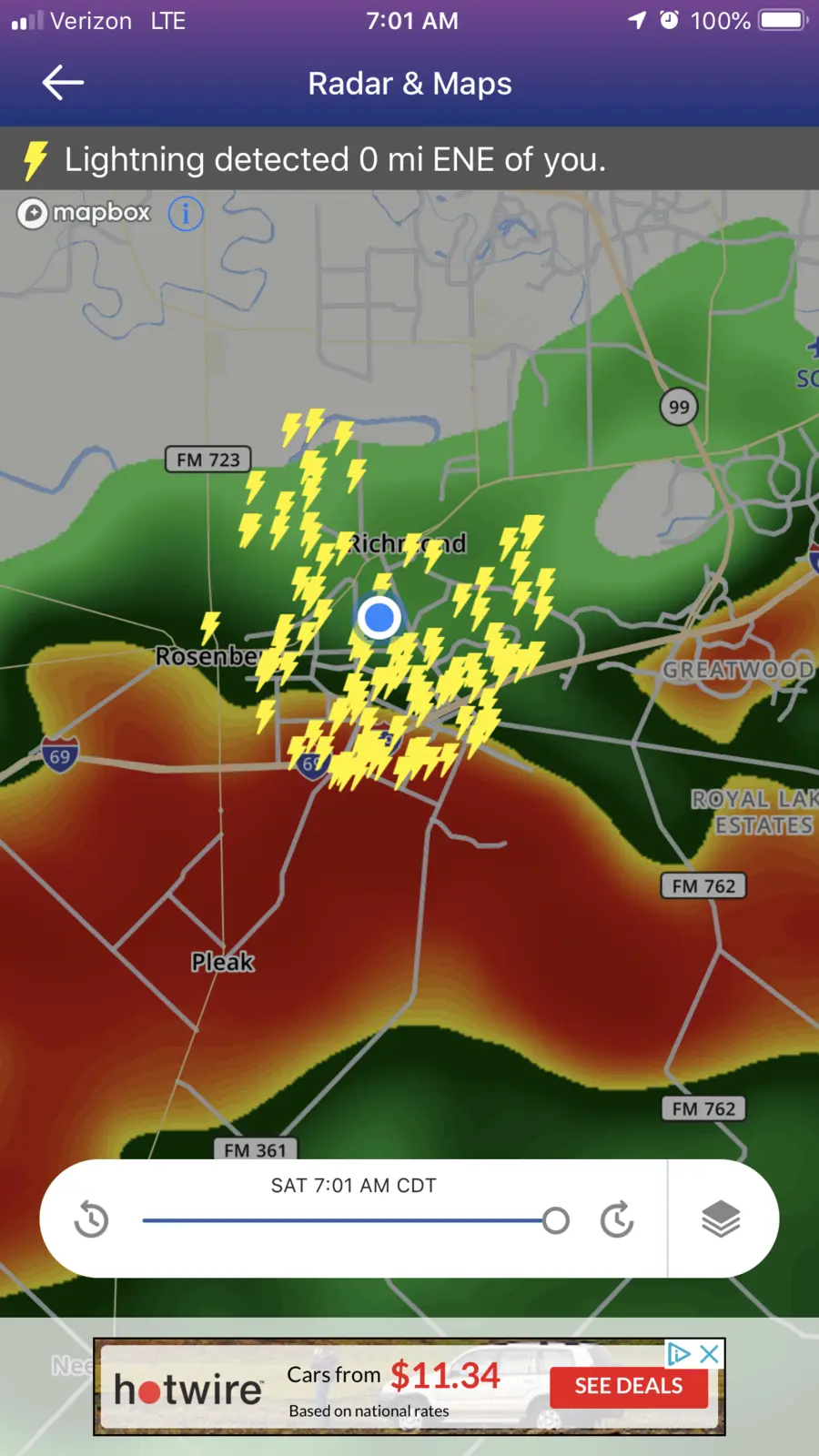Image resolution: width=819 pixels, height=1456 pixels.
Task: Tap the radar timeline slider handle
Action: pos(555,1220)
